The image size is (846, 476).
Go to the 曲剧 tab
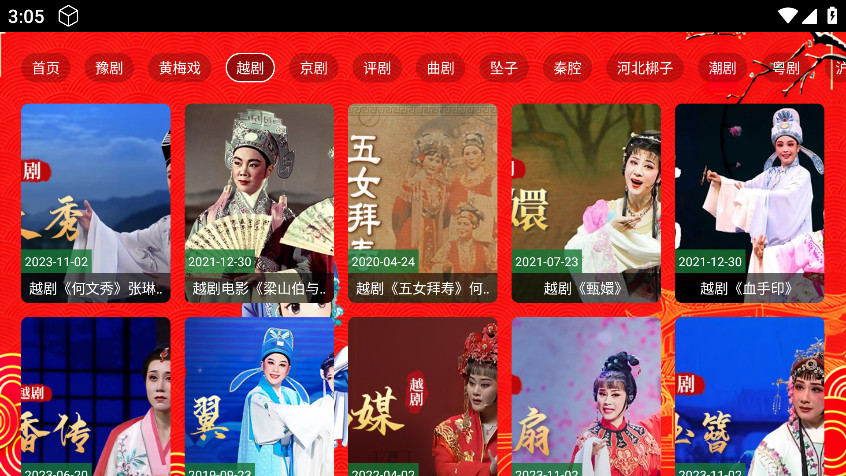(x=440, y=68)
